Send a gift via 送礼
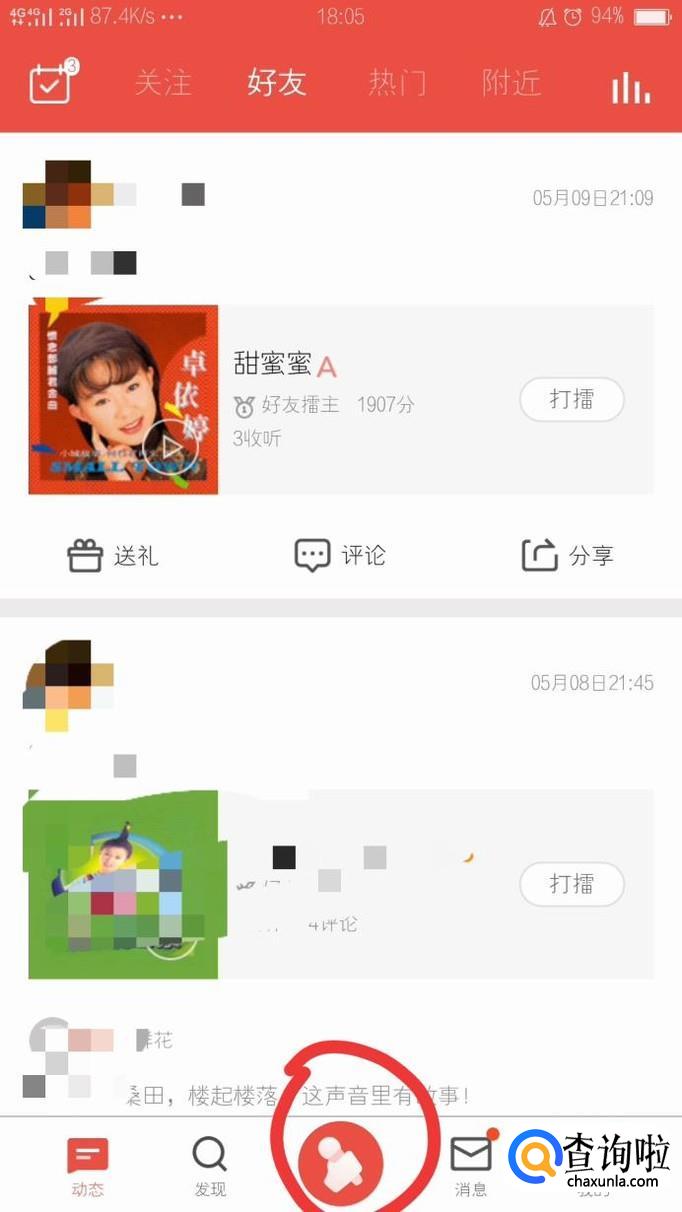682x1212 pixels. point(113,556)
